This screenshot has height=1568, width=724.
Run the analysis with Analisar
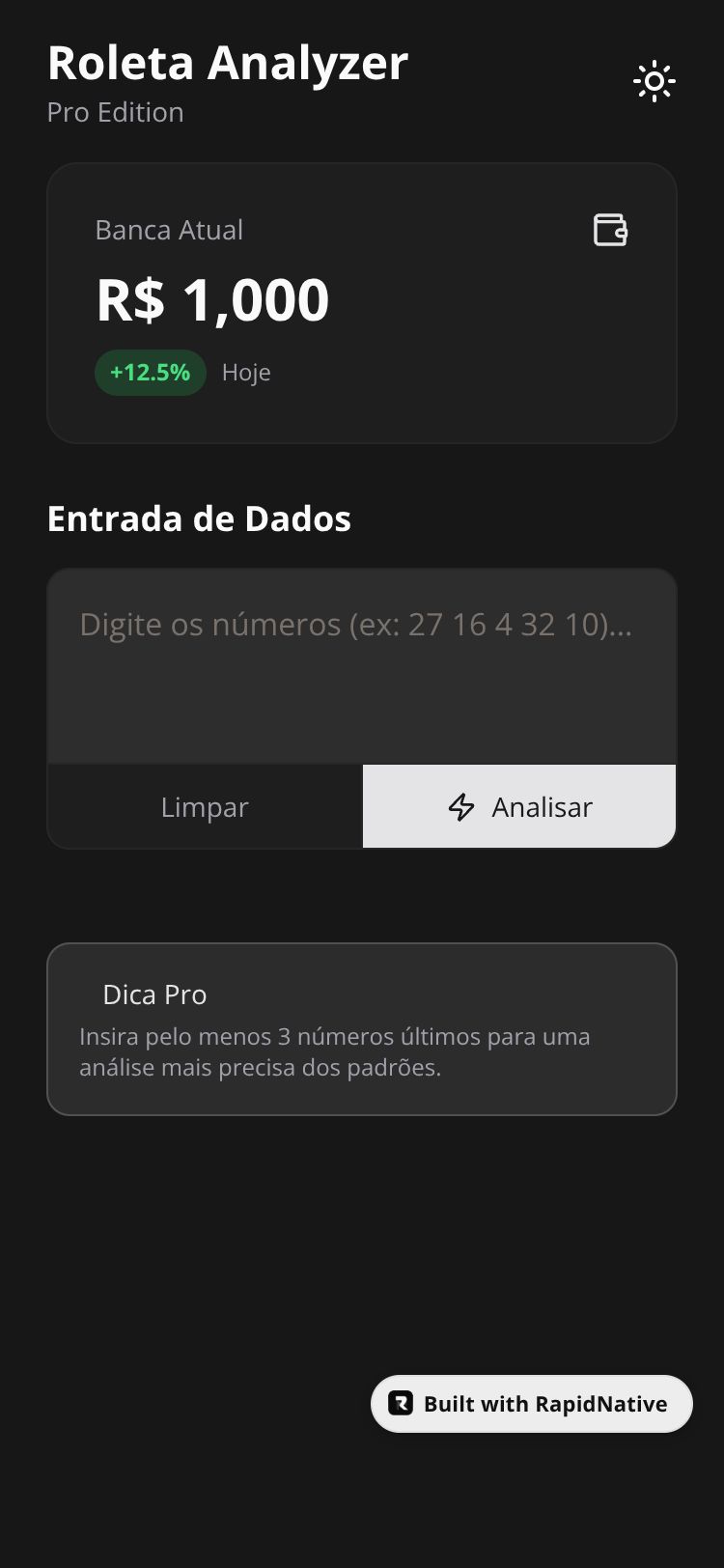pyautogui.click(x=519, y=807)
